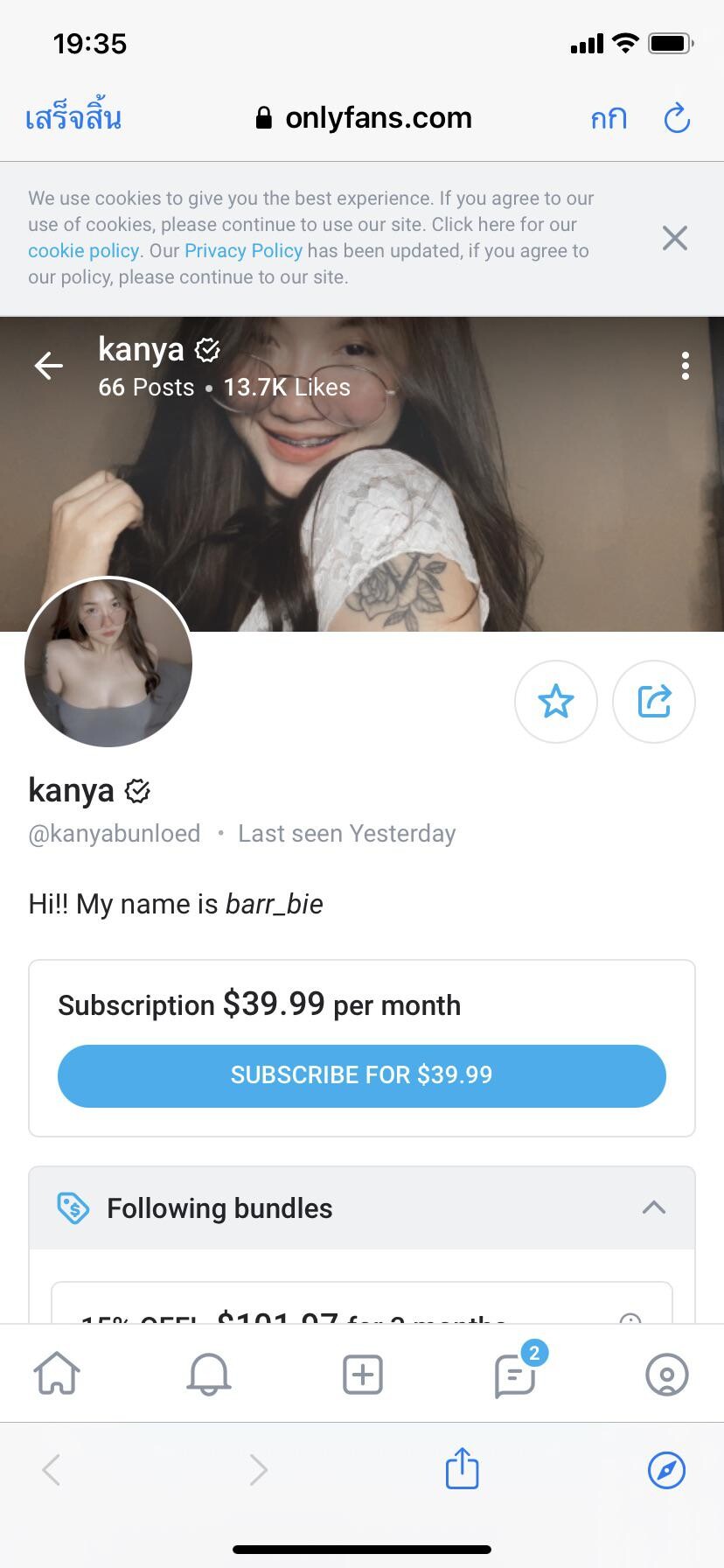Image resolution: width=724 pixels, height=1568 pixels.
Task: Open the account profile tab
Action: point(666,1374)
